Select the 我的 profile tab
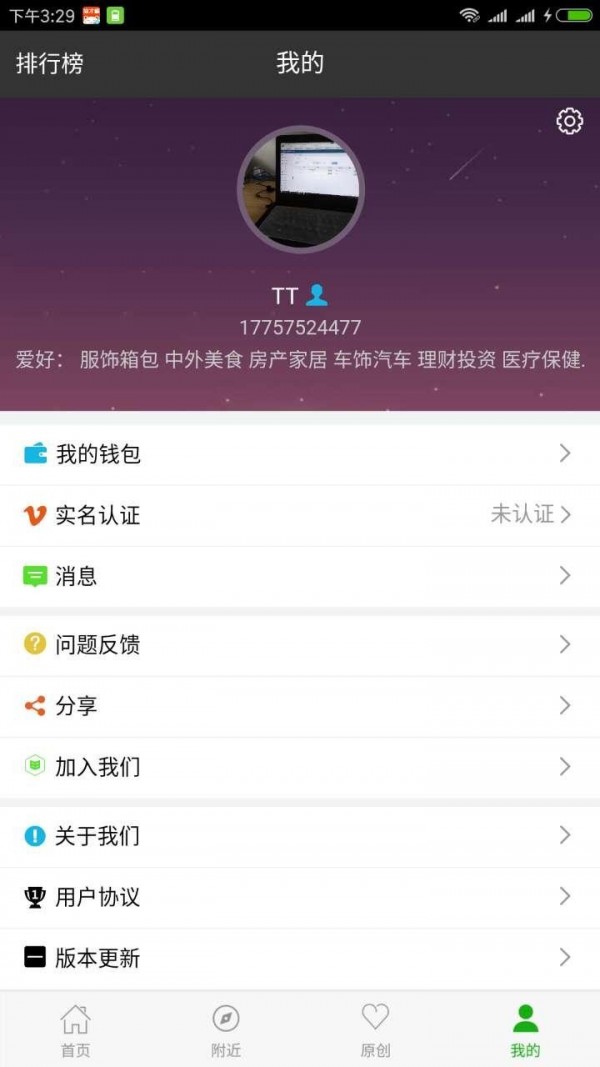 click(x=525, y=1030)
